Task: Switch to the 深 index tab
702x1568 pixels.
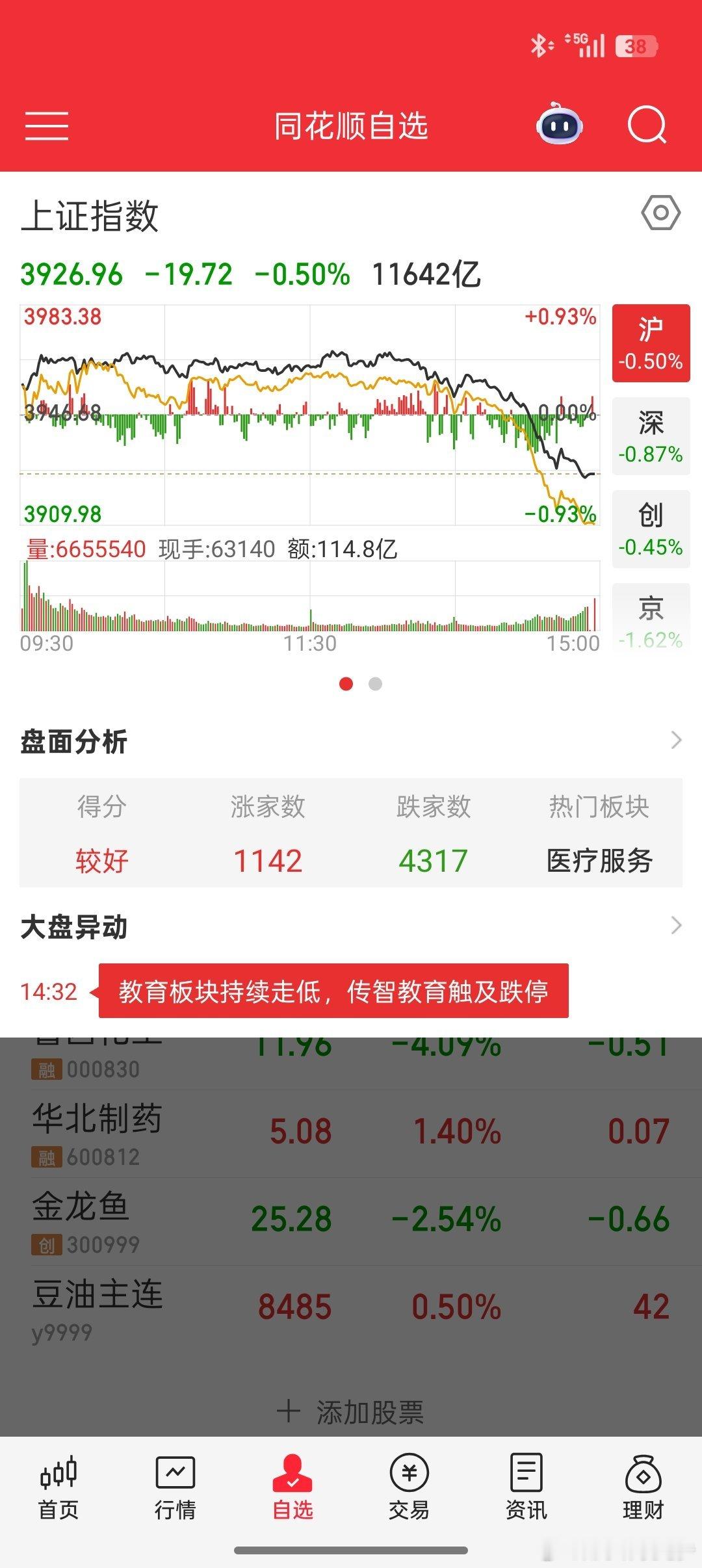Action: 651,436
